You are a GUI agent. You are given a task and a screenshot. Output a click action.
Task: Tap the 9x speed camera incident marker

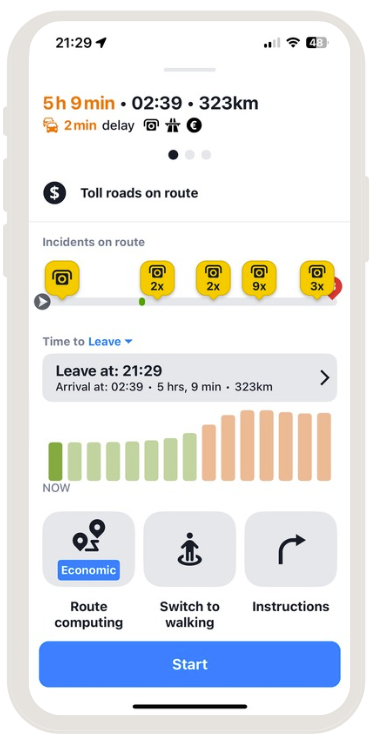click(259, 279)
